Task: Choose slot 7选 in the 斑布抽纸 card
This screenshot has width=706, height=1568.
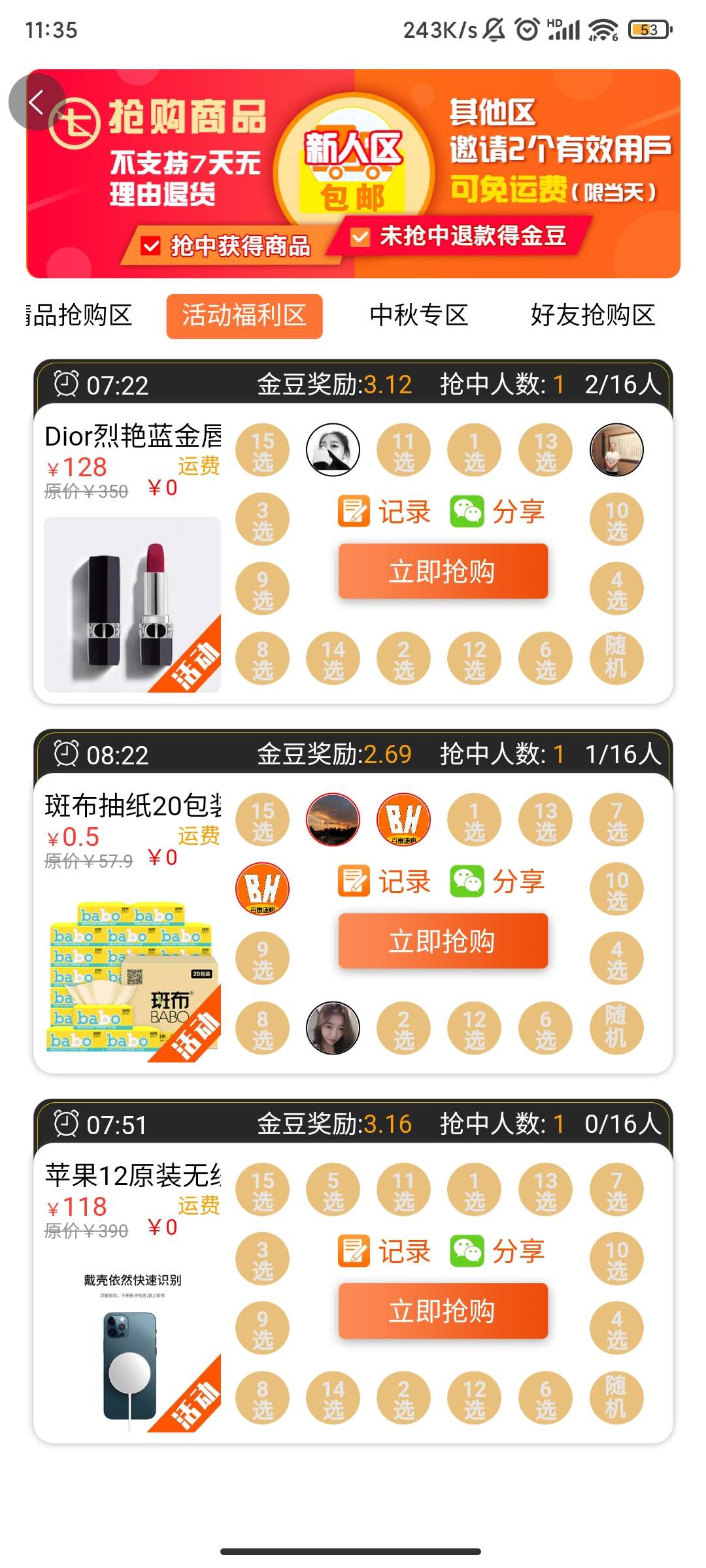Action: (x=616, y=820)
